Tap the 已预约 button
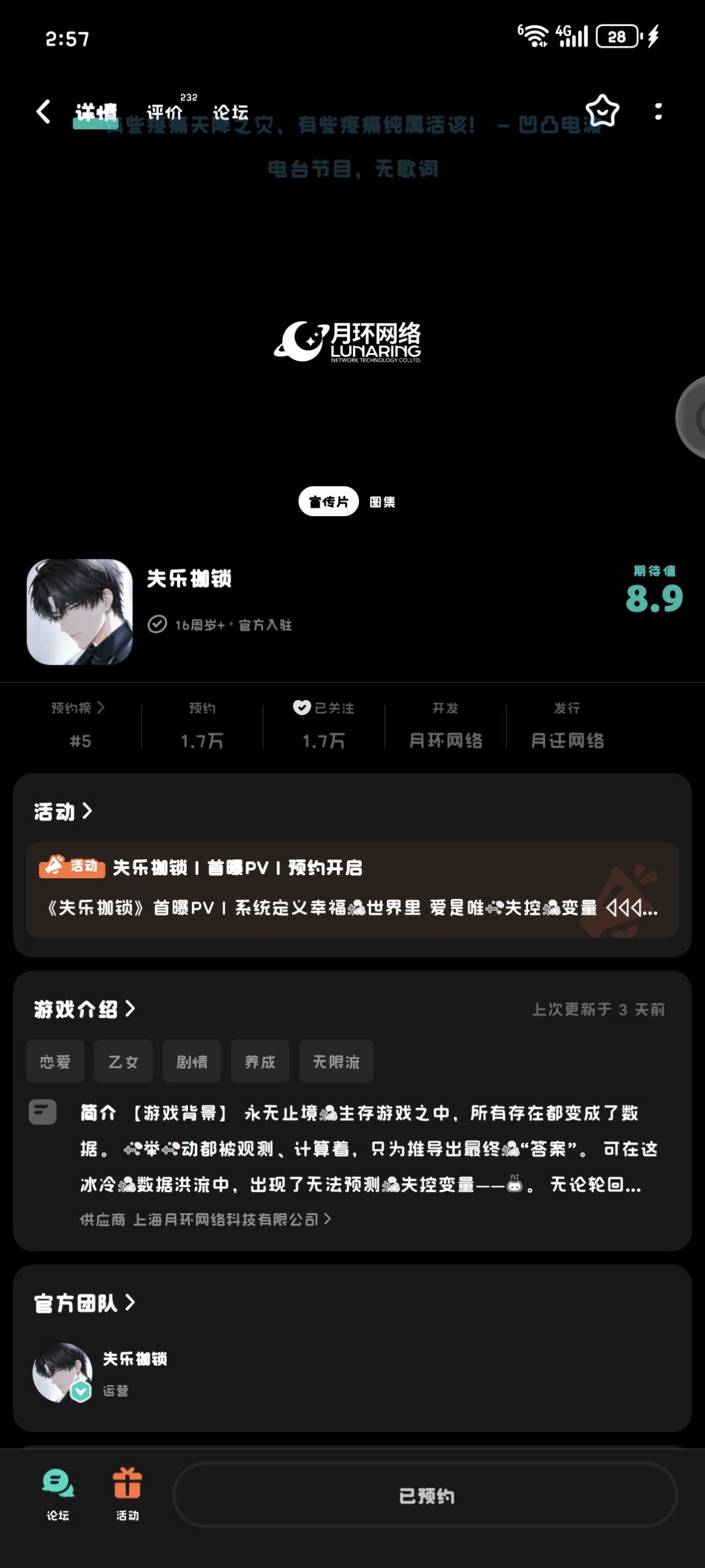This screenshot has height=1568, width=705. click(x=426, y=1495)
